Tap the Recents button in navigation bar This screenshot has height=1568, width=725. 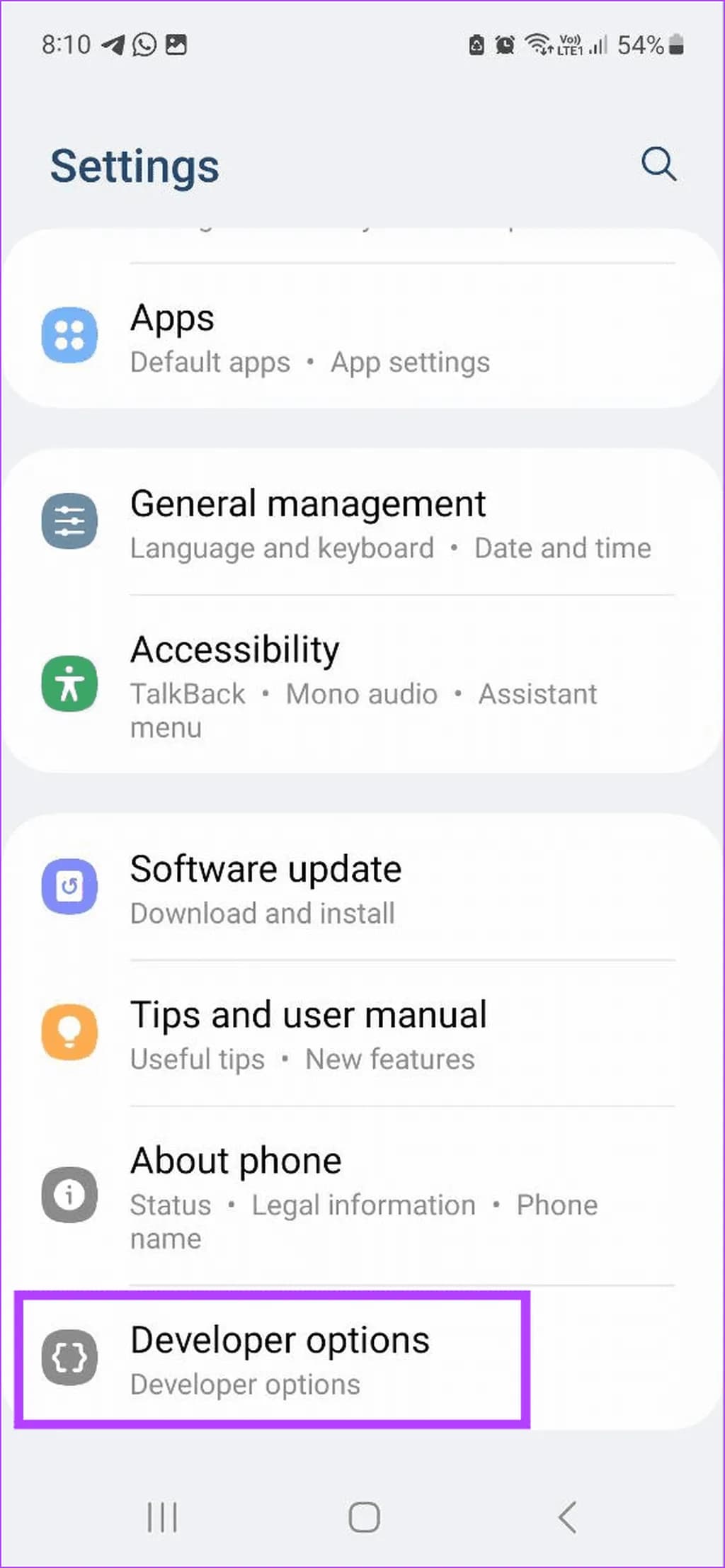pyautogui.click(x=161, y=1516)
